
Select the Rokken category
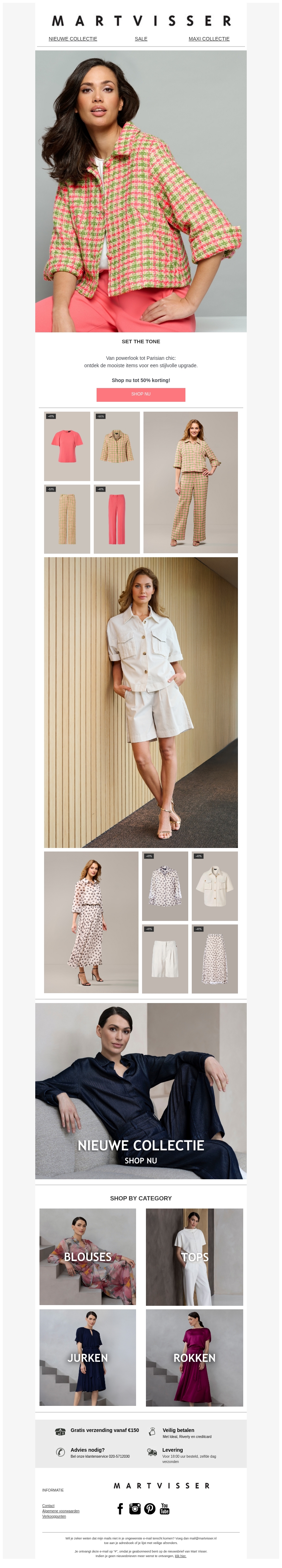[x=194, y=1357]
